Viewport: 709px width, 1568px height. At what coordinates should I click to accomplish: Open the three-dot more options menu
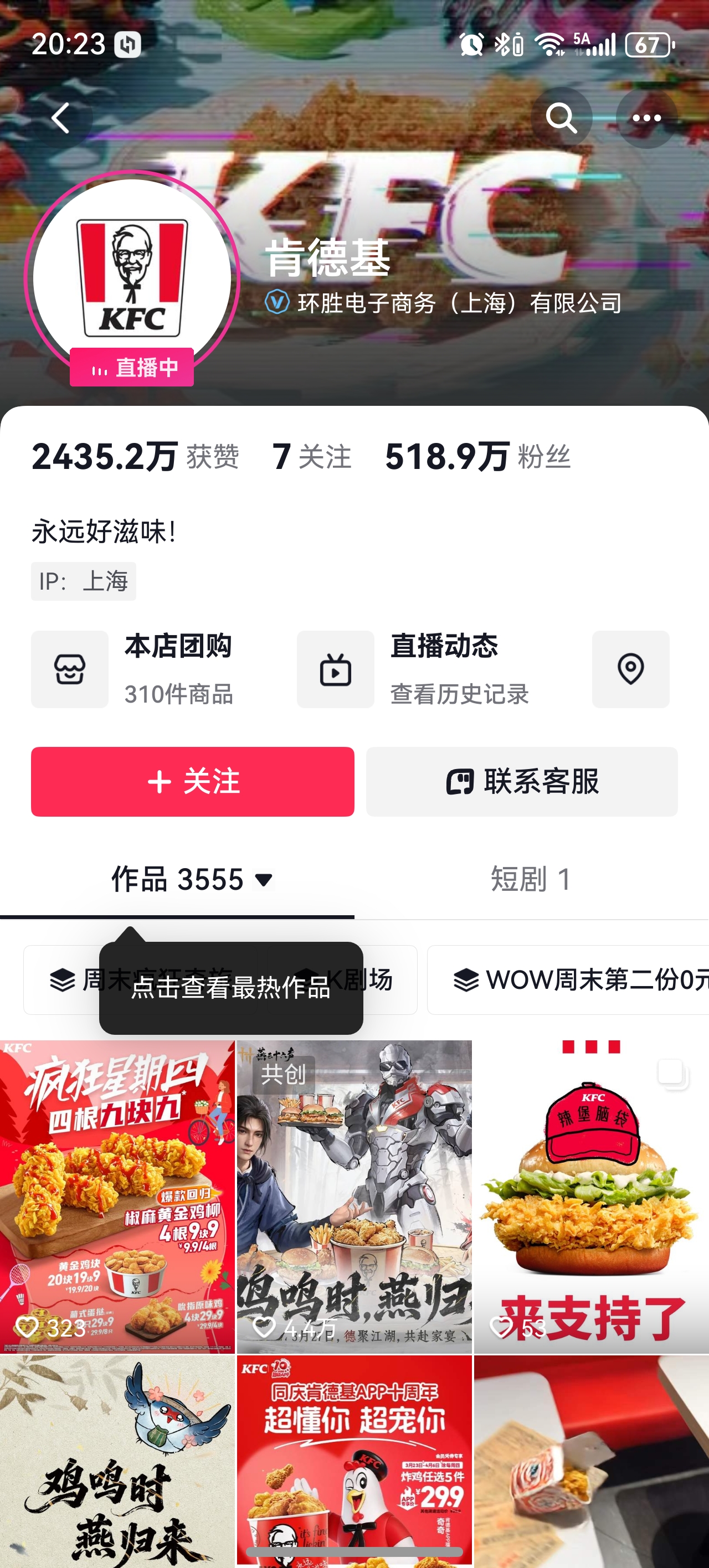(x=646, y=117)
